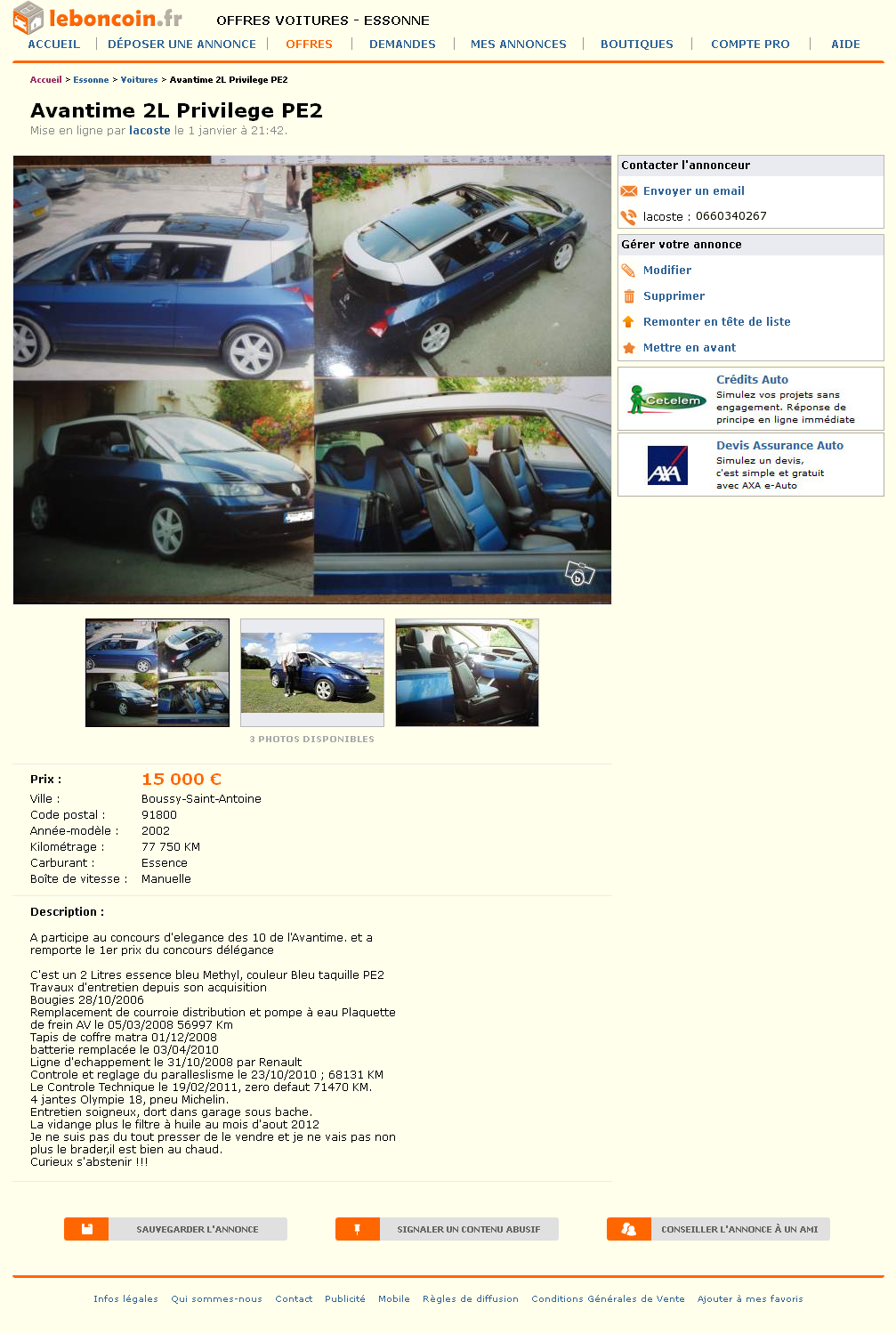896x1334 pixels.
Task: Show the interior seats thumbnail photo
Action: point(467,673)
